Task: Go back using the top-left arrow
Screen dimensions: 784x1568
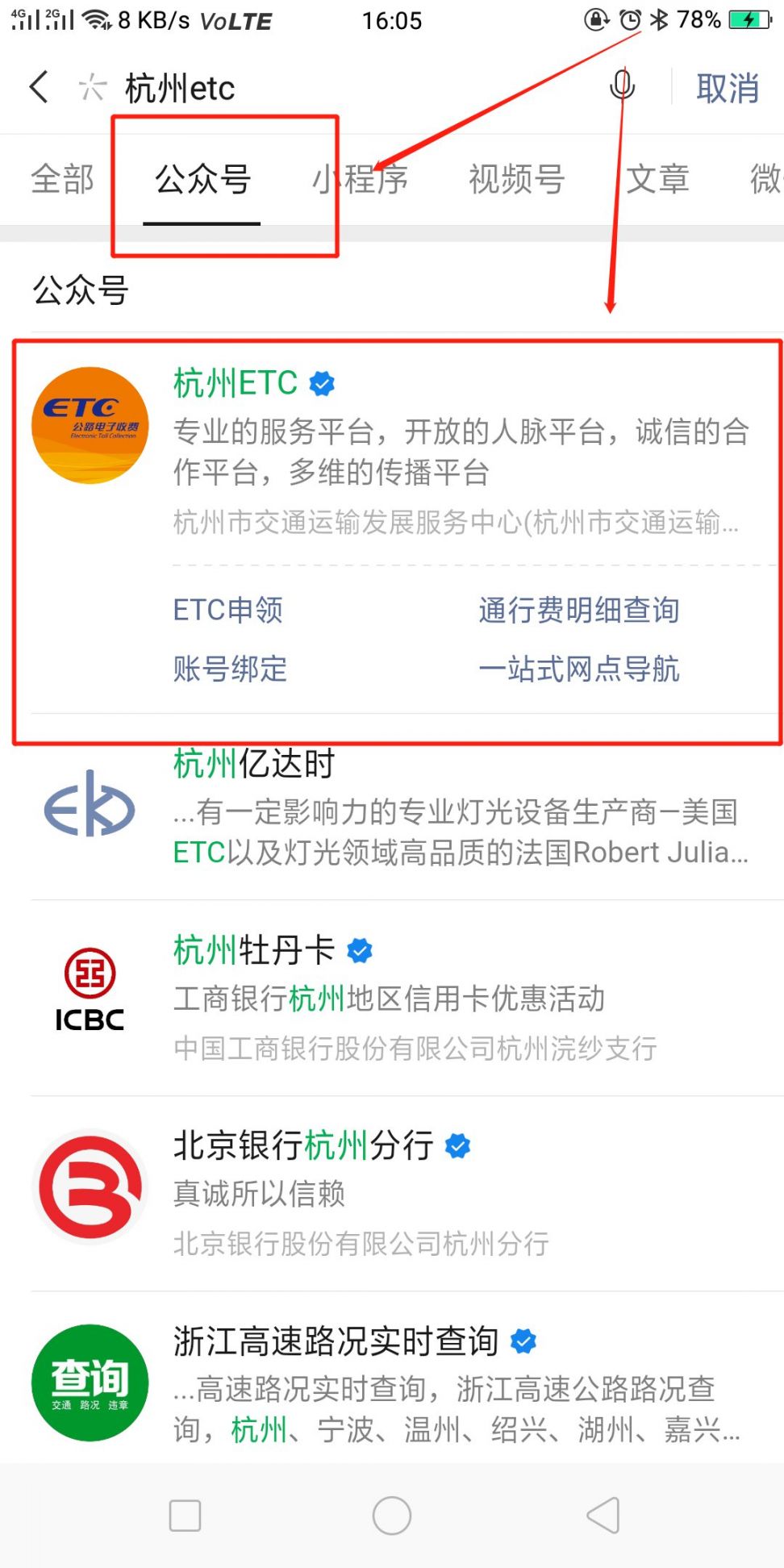Action: pyautogui.click(x=40, y=87)
